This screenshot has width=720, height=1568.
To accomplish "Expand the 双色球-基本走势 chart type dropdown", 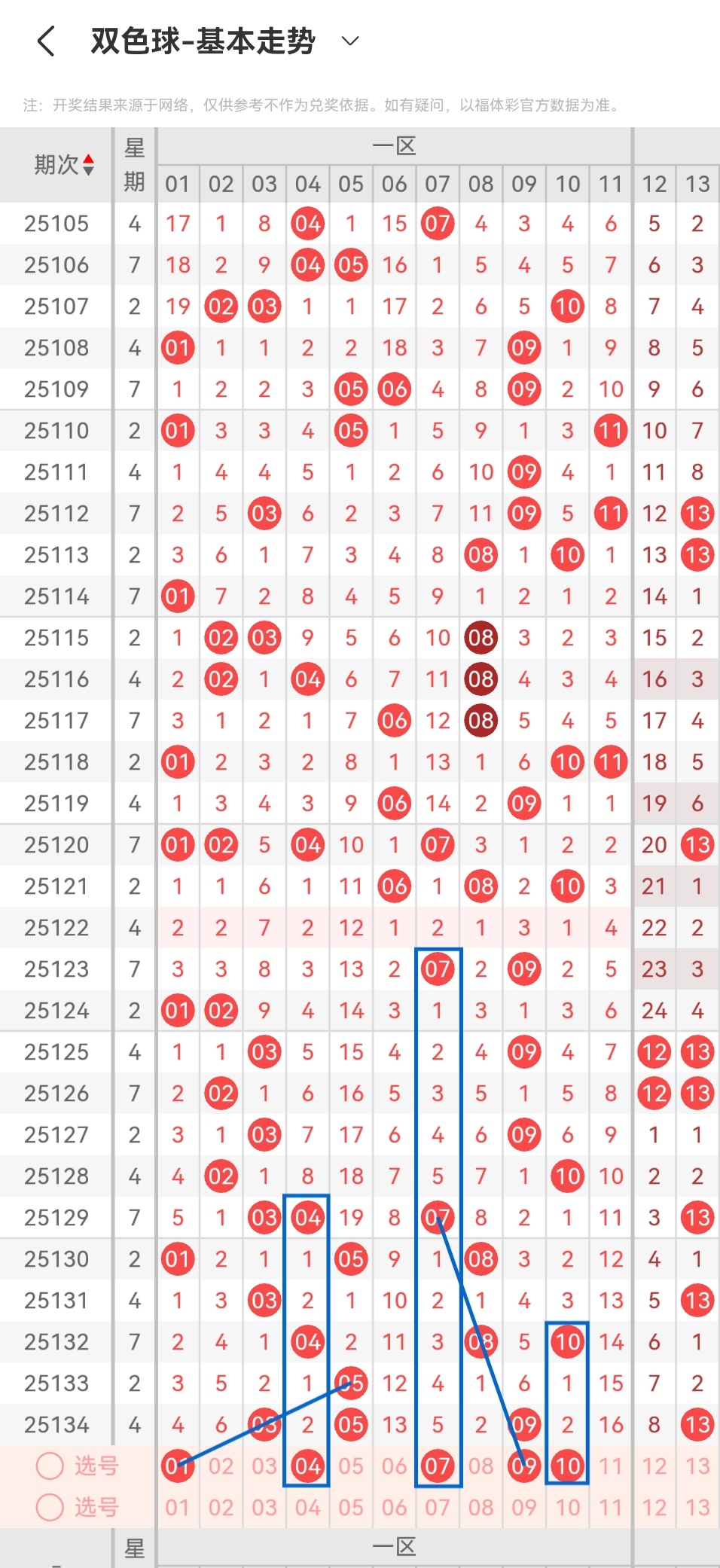I will pyautogui.click(x=350, y=41).
